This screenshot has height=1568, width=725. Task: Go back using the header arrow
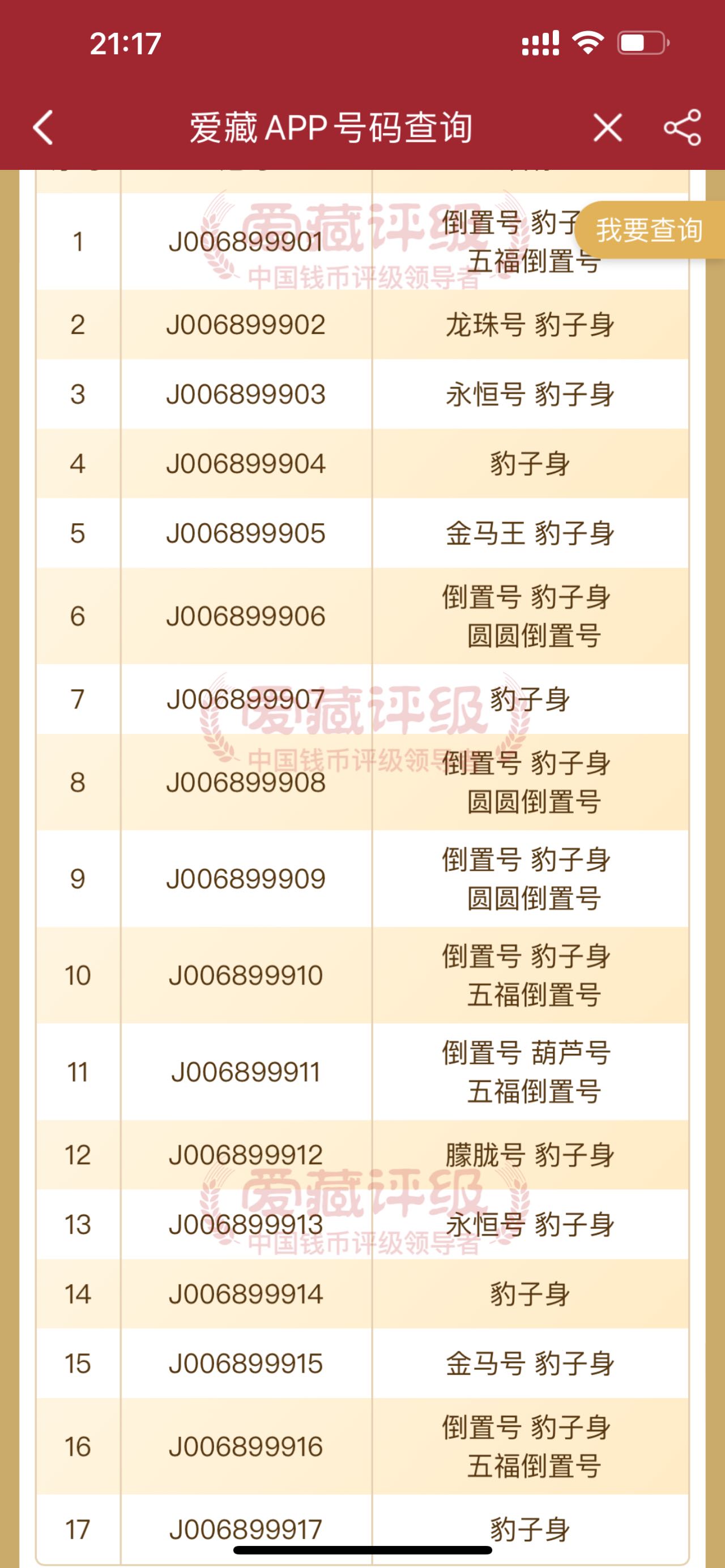coord(43,128)
